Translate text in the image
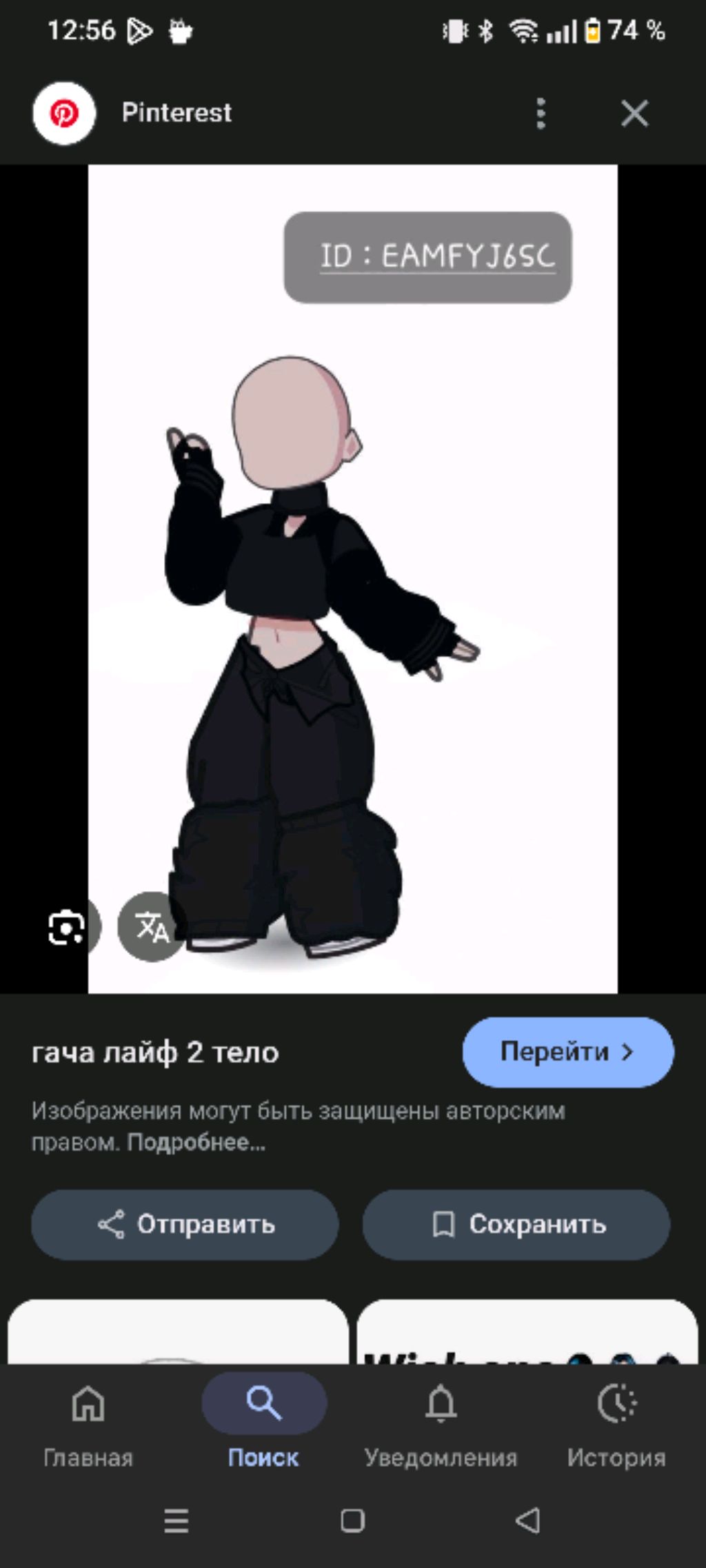 (x=152, y=927)
